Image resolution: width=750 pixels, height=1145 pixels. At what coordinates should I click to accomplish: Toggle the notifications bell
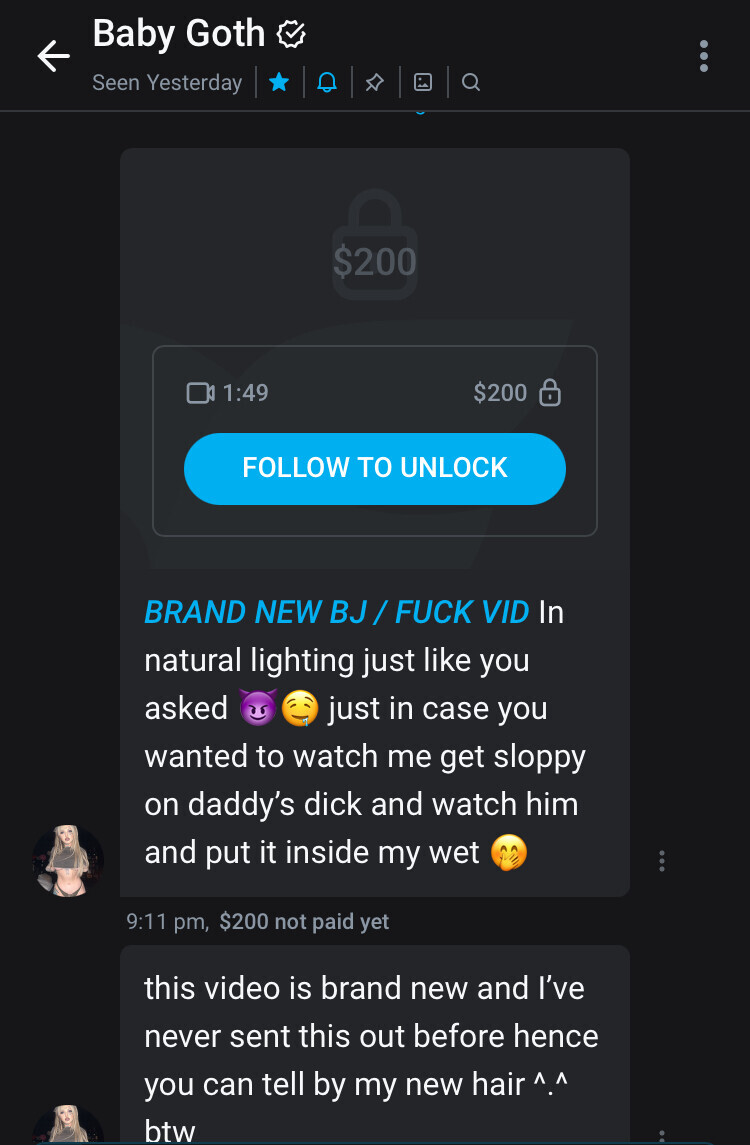point(327,83)
